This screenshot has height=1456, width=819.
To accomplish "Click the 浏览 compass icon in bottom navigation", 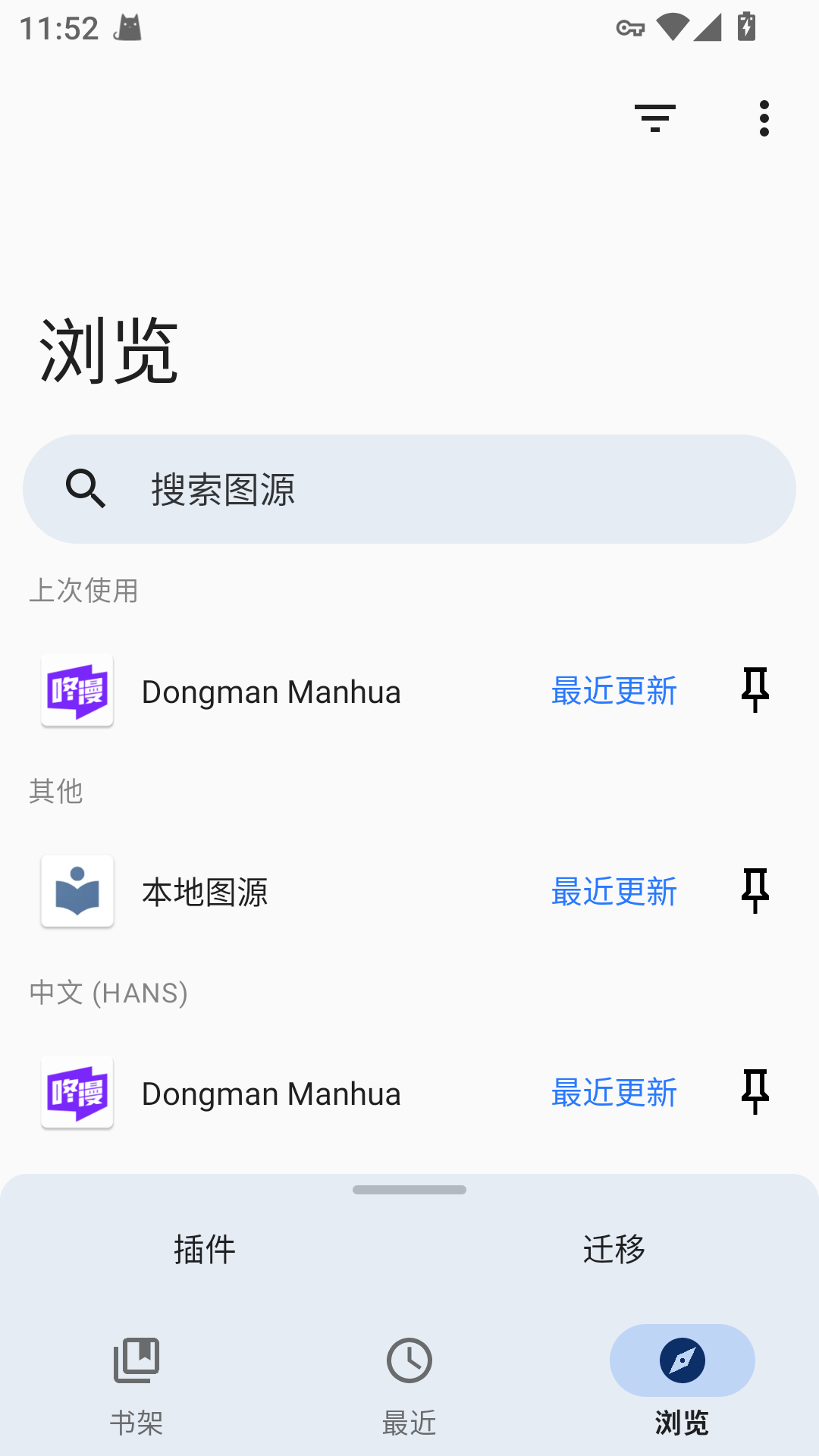I will click(682, 1361).
